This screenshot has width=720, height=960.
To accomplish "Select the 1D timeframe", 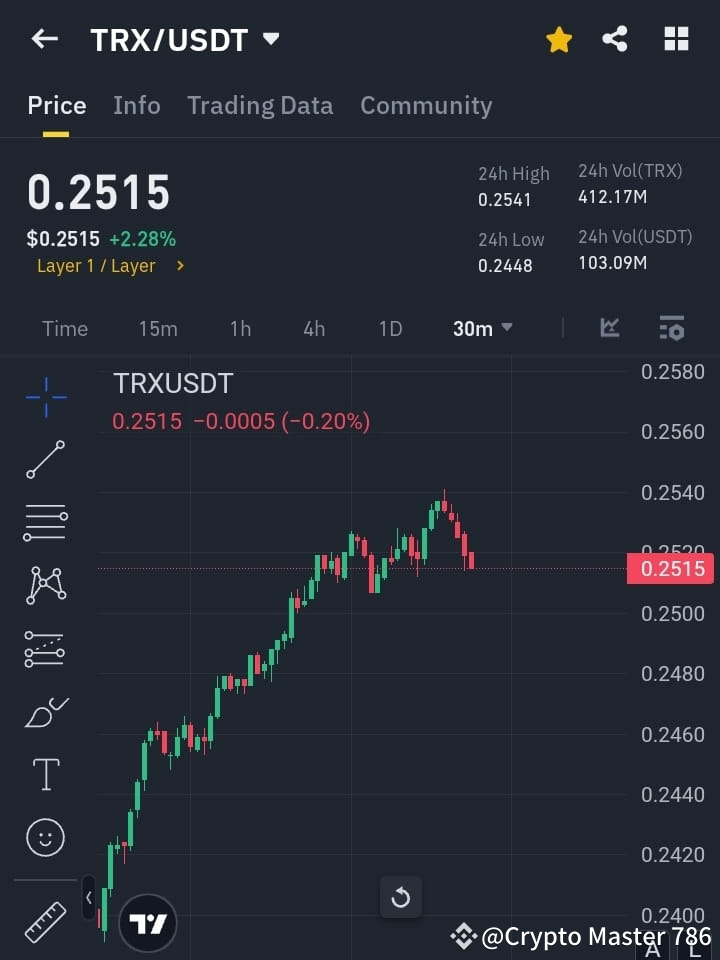I will point(390,328).
